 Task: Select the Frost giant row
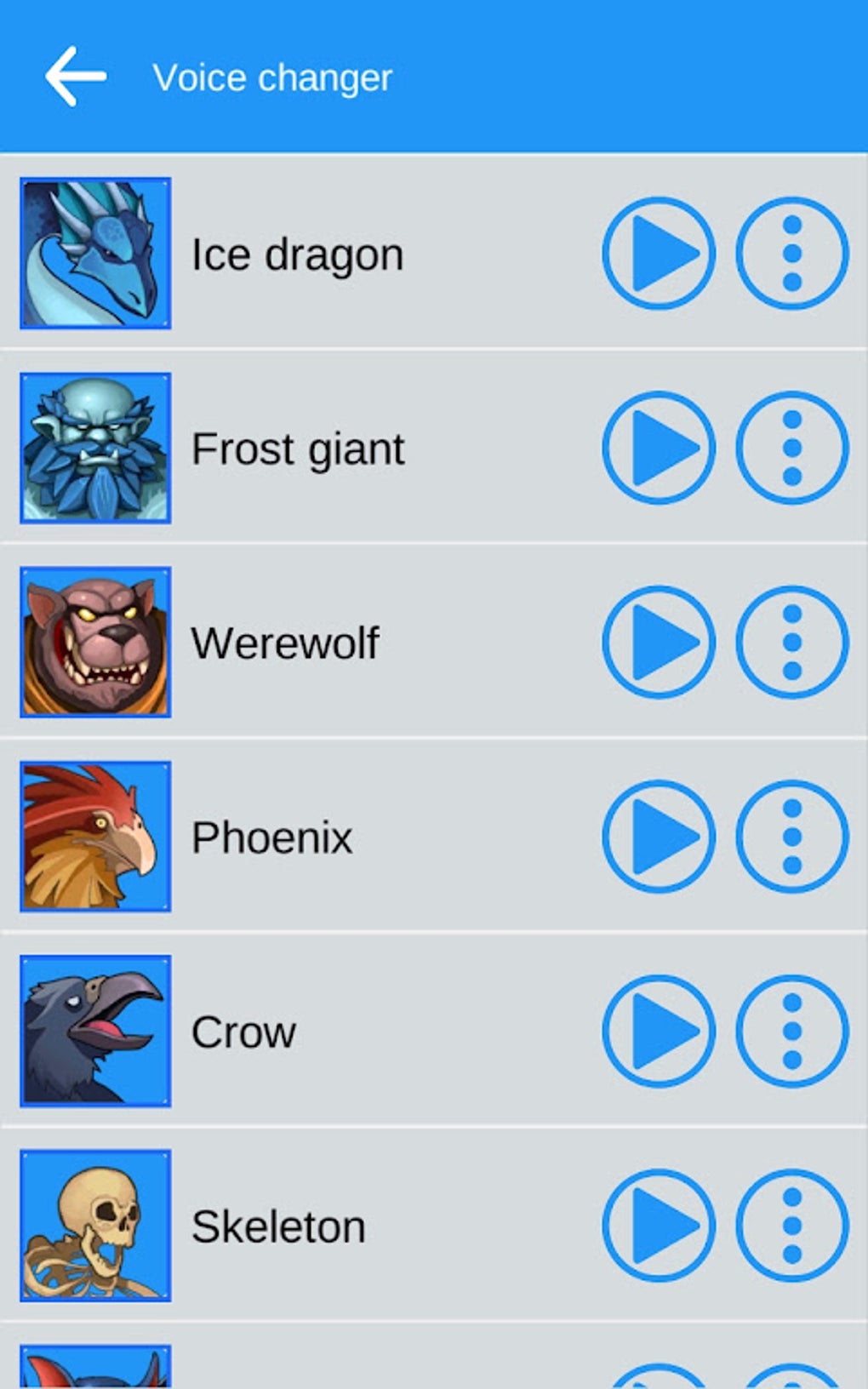click(x=340, y=448)
